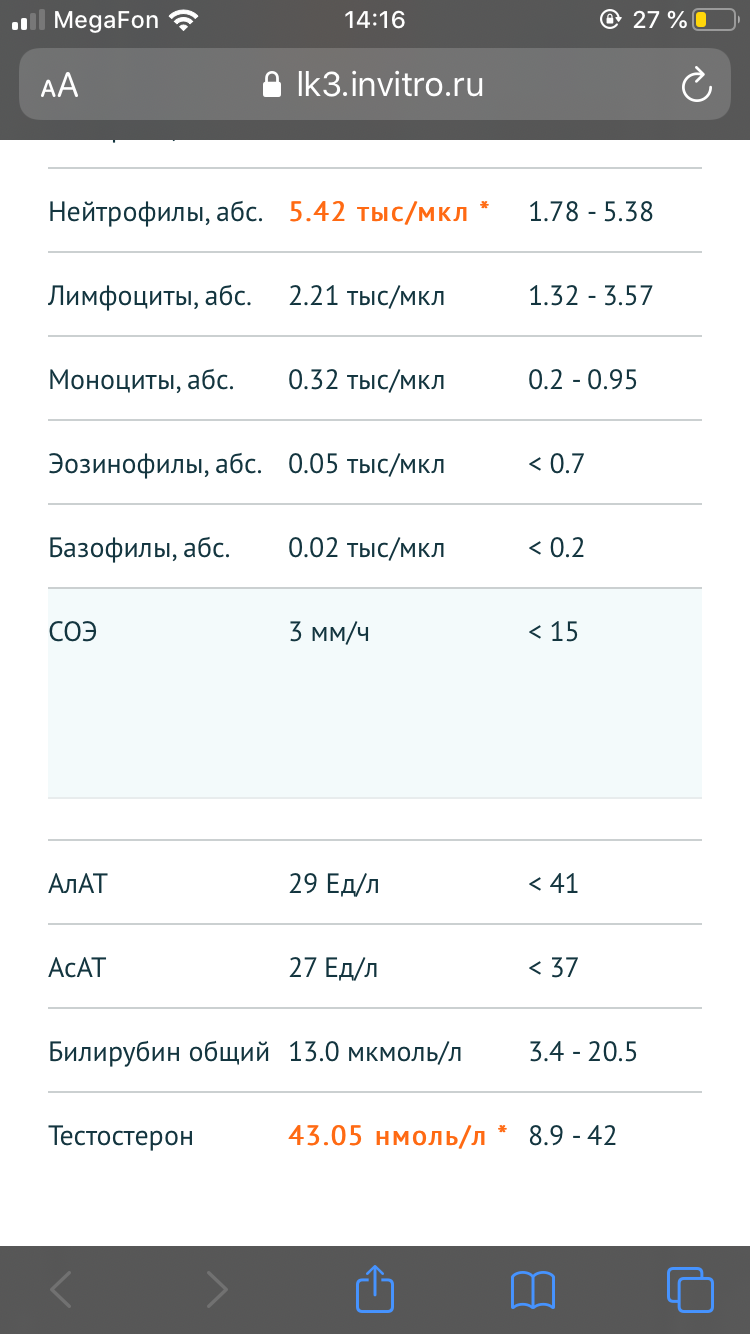Go back with the left chevron
Viewport: 750px width, 1334px height.
coord(60,1289)
